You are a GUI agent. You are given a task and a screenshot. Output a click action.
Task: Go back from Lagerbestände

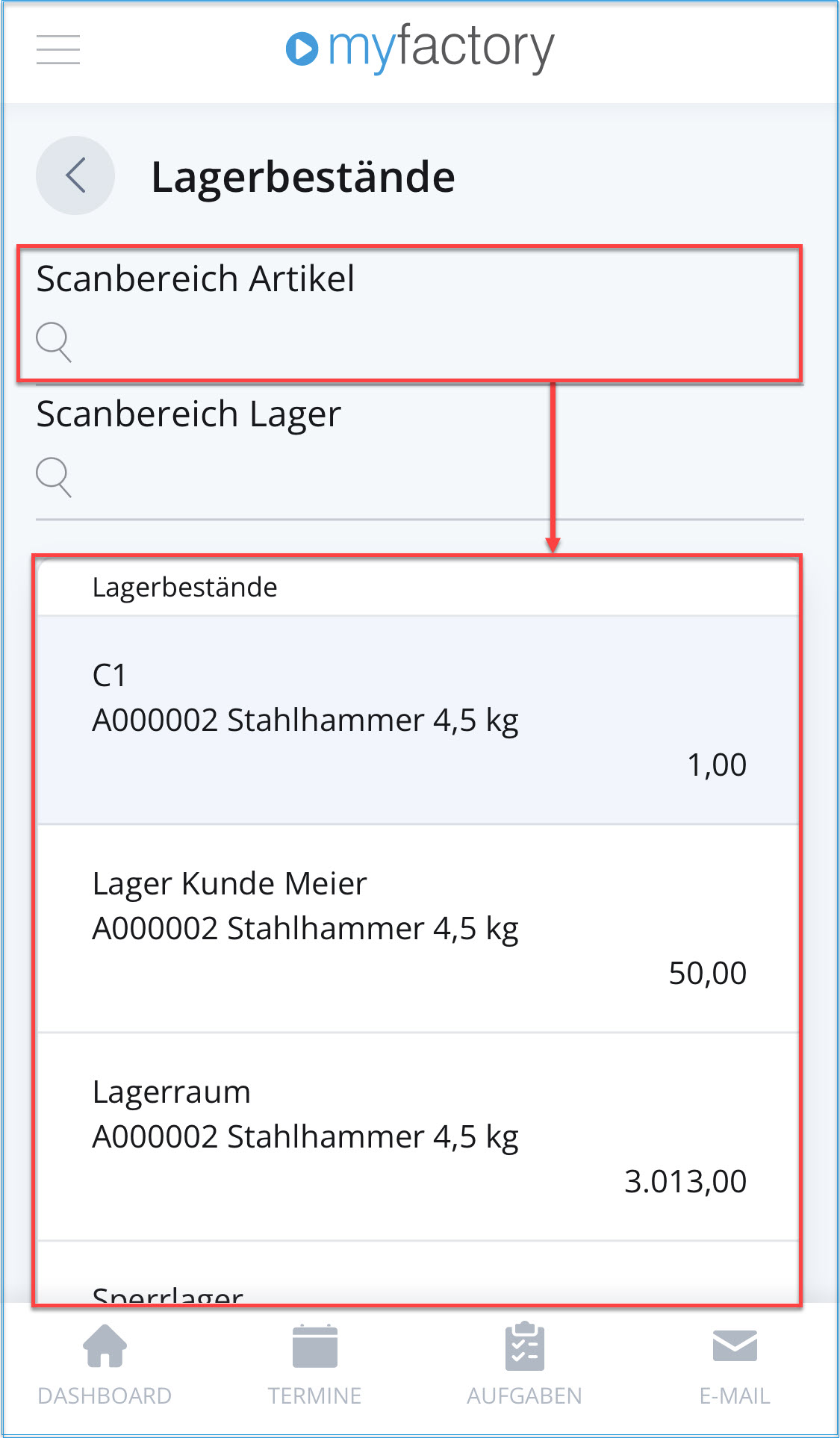(75, 176)
